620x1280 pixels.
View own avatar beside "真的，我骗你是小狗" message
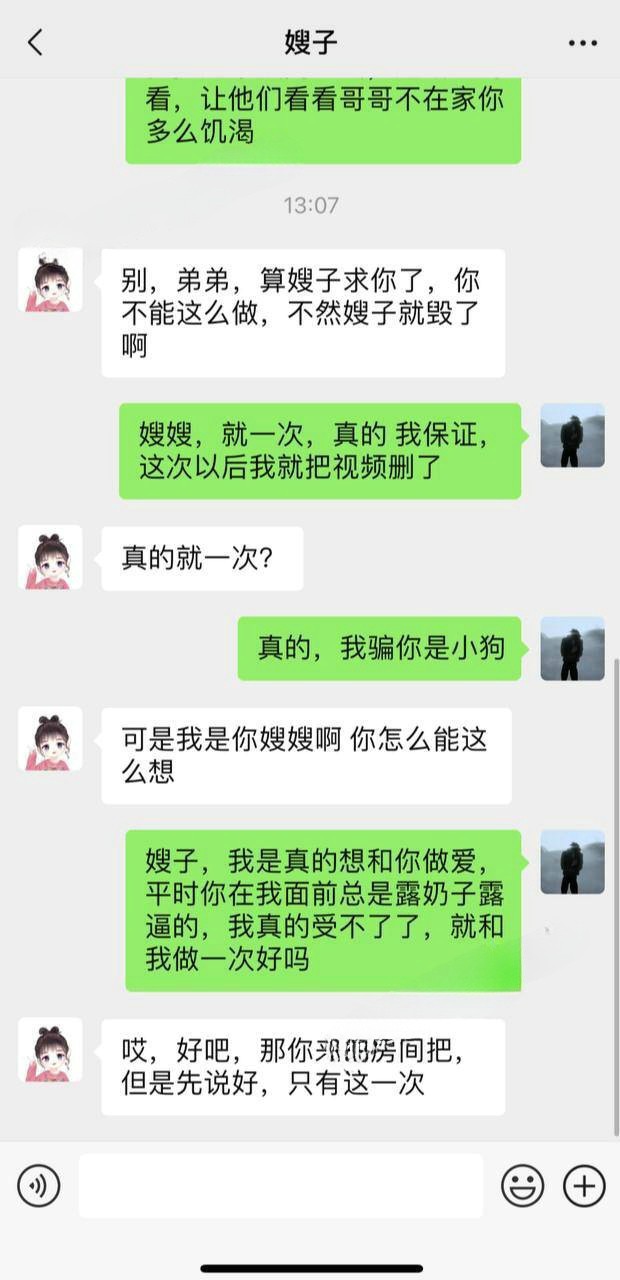click(x=572, y=649)
